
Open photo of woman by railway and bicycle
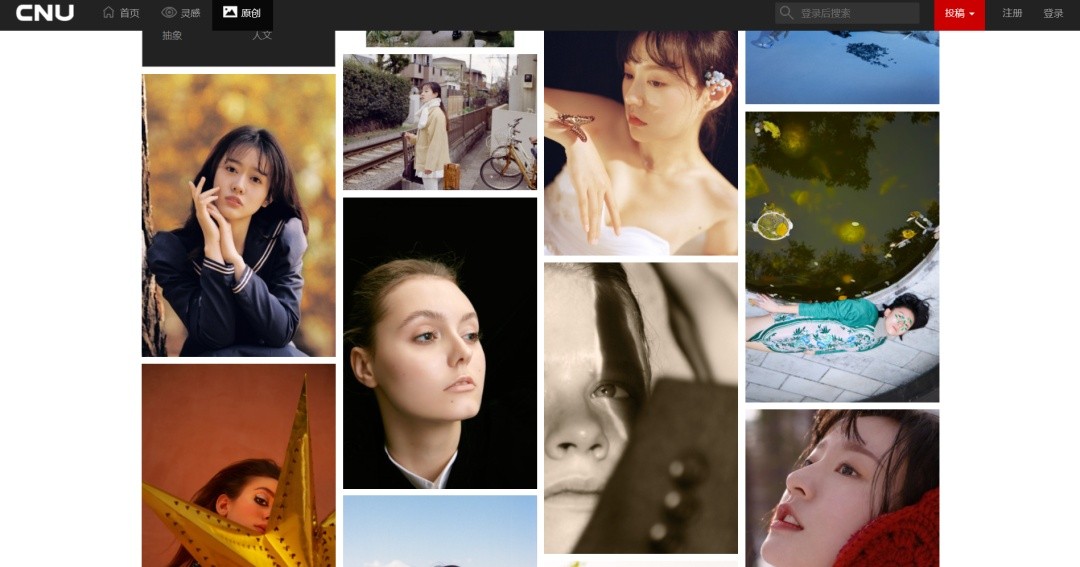[x=439, y=122]
